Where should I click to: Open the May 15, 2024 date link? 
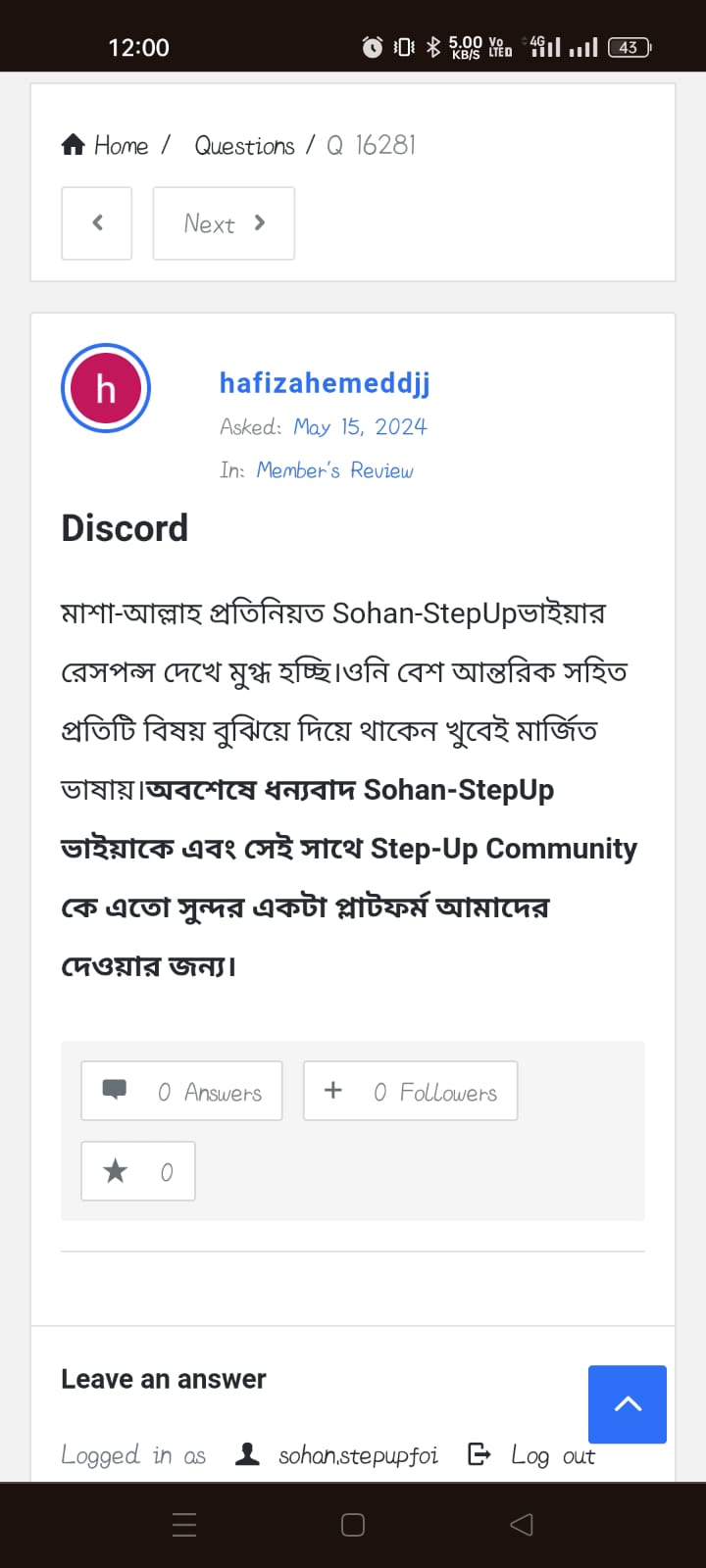[360, 427]
